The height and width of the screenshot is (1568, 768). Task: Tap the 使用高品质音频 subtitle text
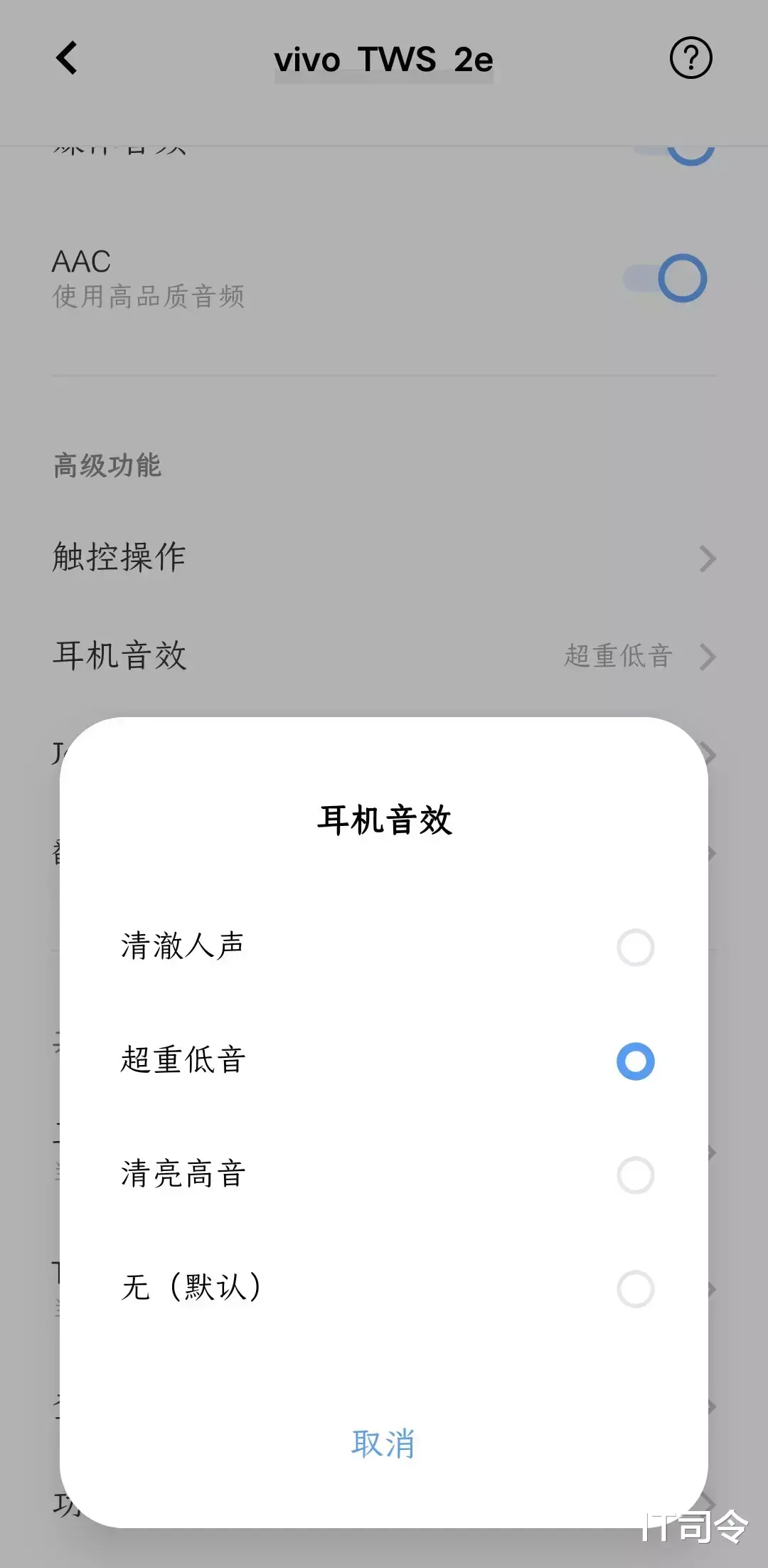(149, 297)
